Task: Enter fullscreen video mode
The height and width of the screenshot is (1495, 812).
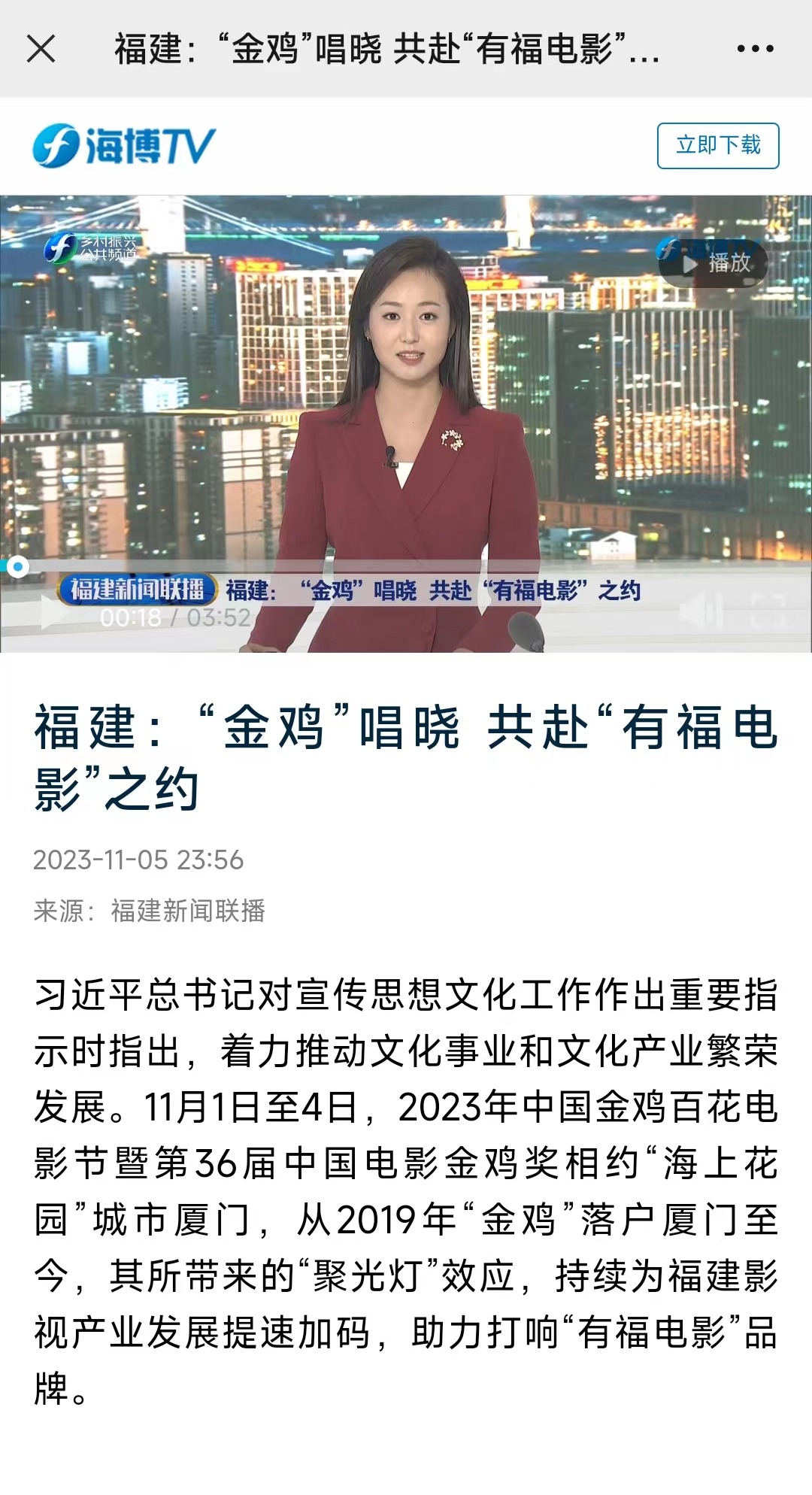Action: pos(768,611)
